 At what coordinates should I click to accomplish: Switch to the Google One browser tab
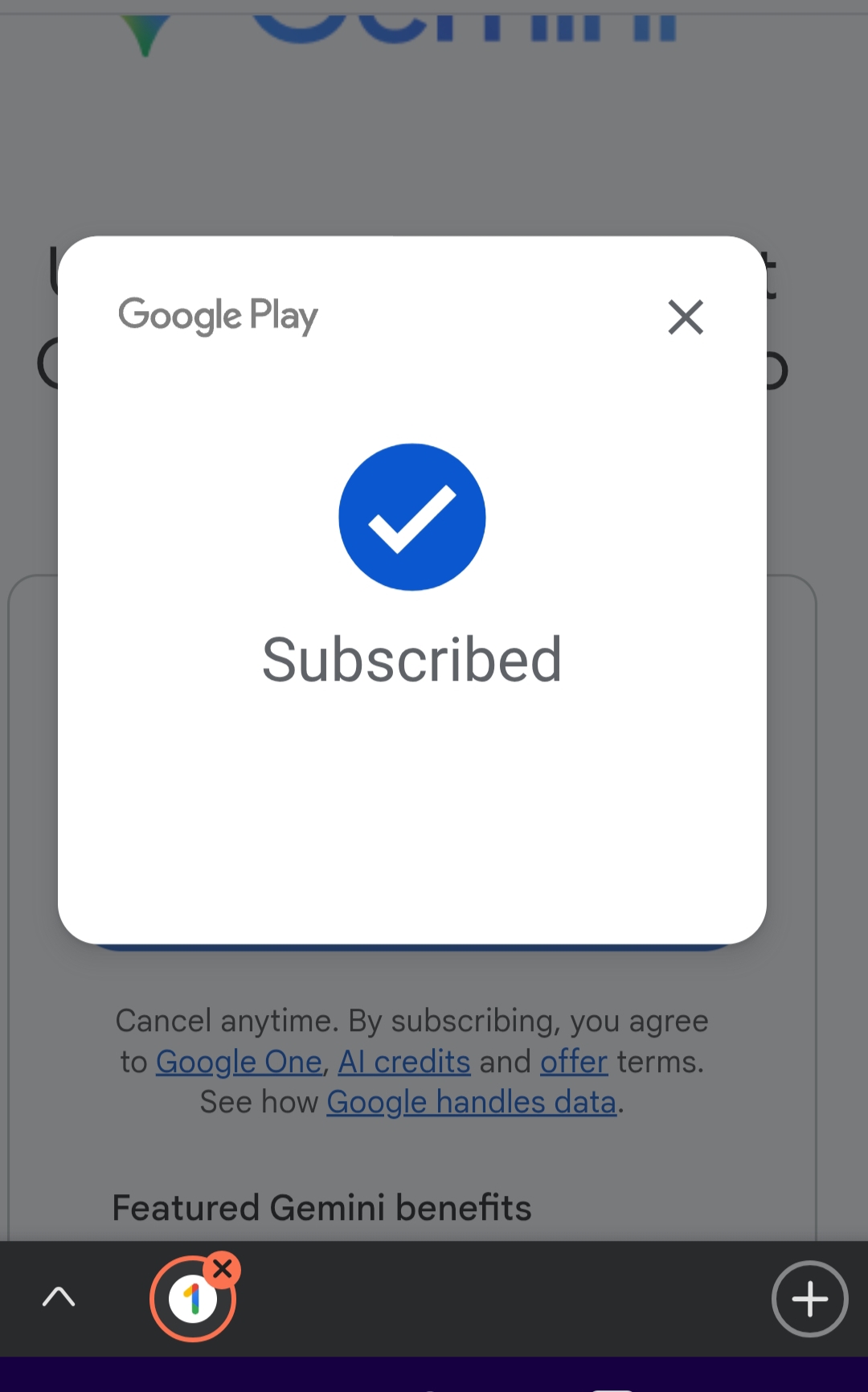[x=192, y=1300]
